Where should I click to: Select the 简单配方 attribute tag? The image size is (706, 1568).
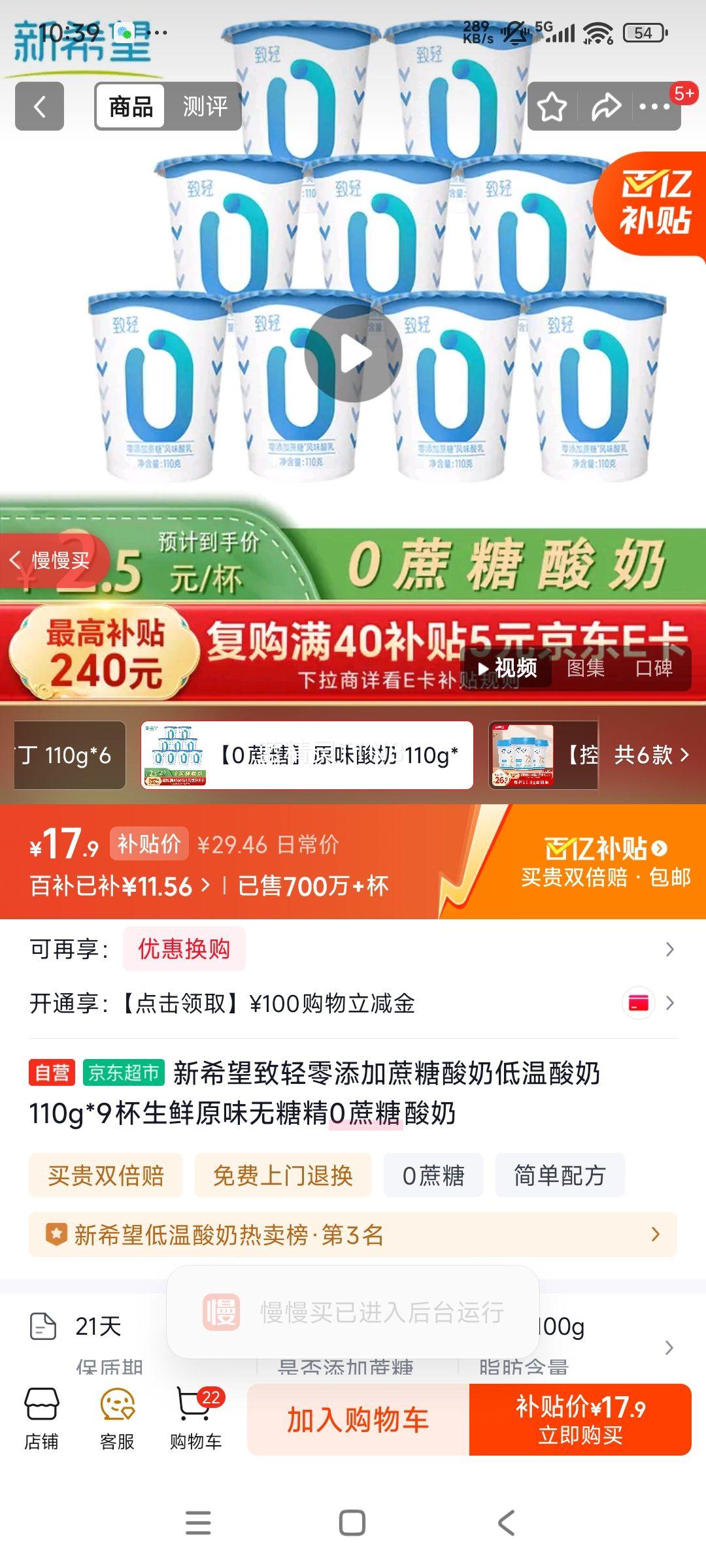[x=561, y=1175]
